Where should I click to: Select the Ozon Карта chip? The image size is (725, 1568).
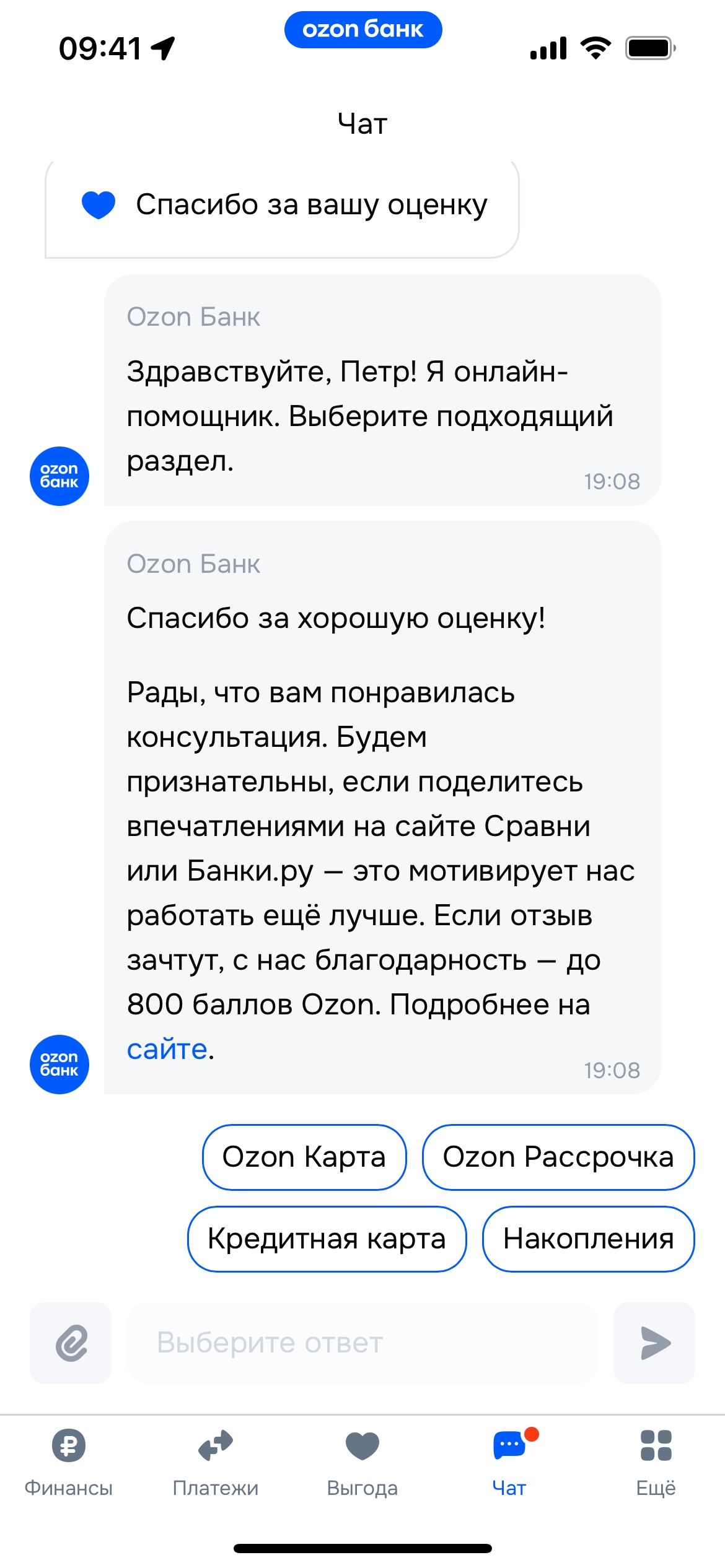304,1157
